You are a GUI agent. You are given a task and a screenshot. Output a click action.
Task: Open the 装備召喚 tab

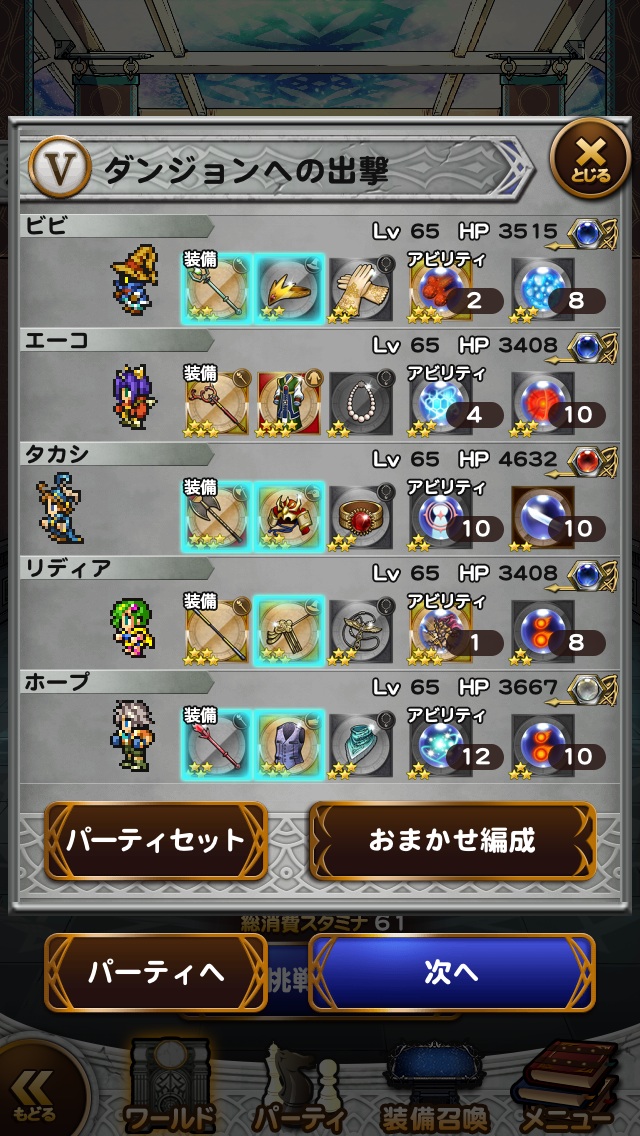tap(435, 1090)
